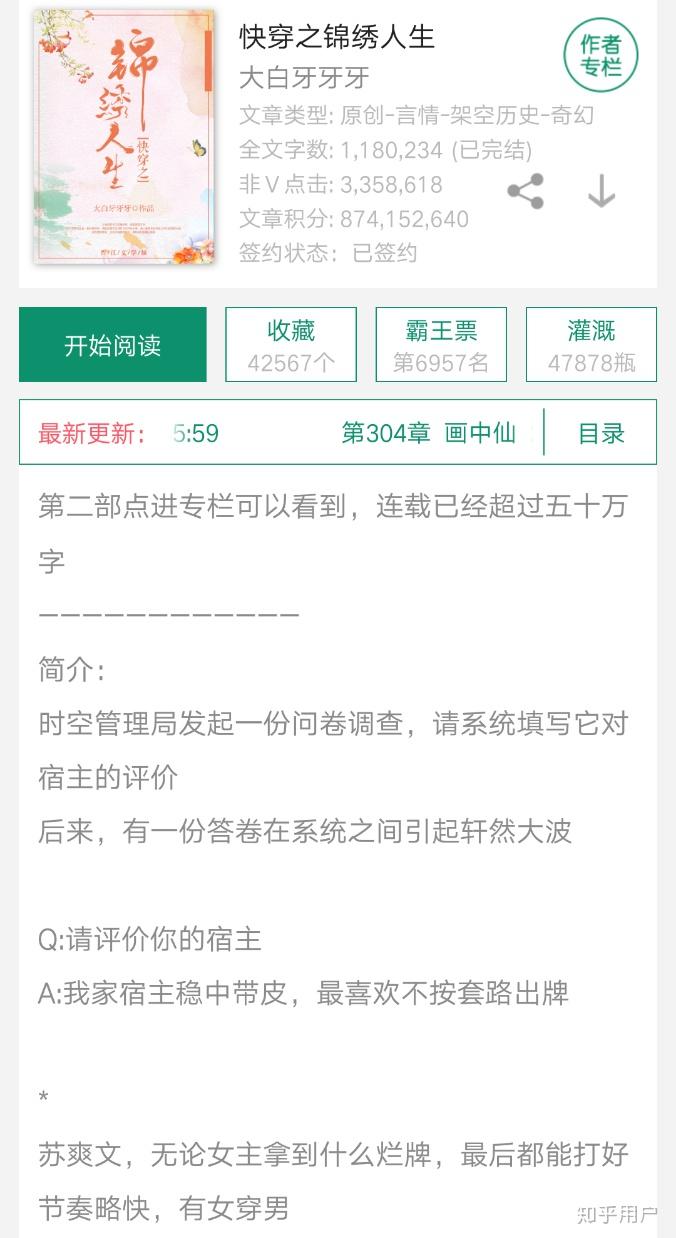Open the 霸王票 ranking button
Image resolution: width=676 pixels, height=1238 pixels.
[x=441, y=345]
